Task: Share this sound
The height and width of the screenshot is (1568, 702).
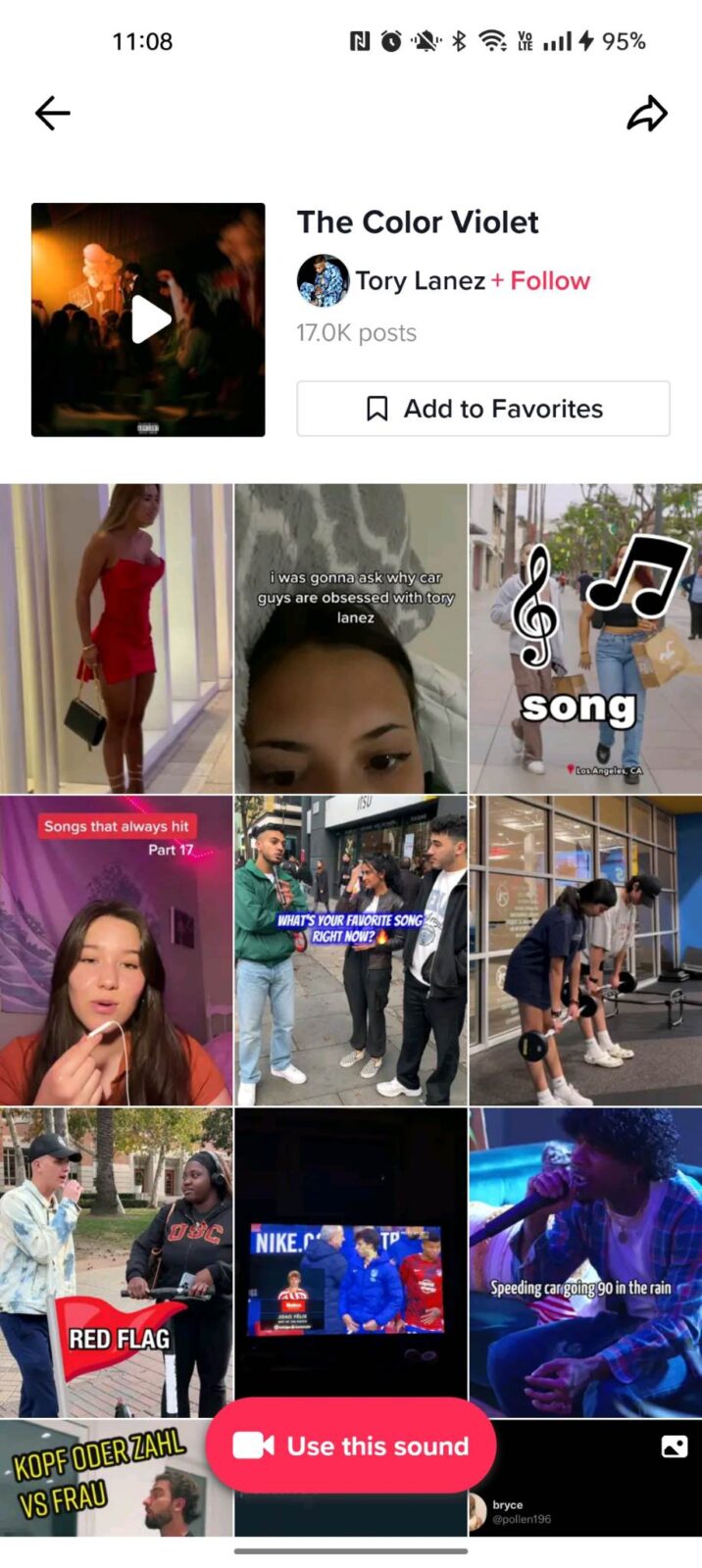Action: 647,114
